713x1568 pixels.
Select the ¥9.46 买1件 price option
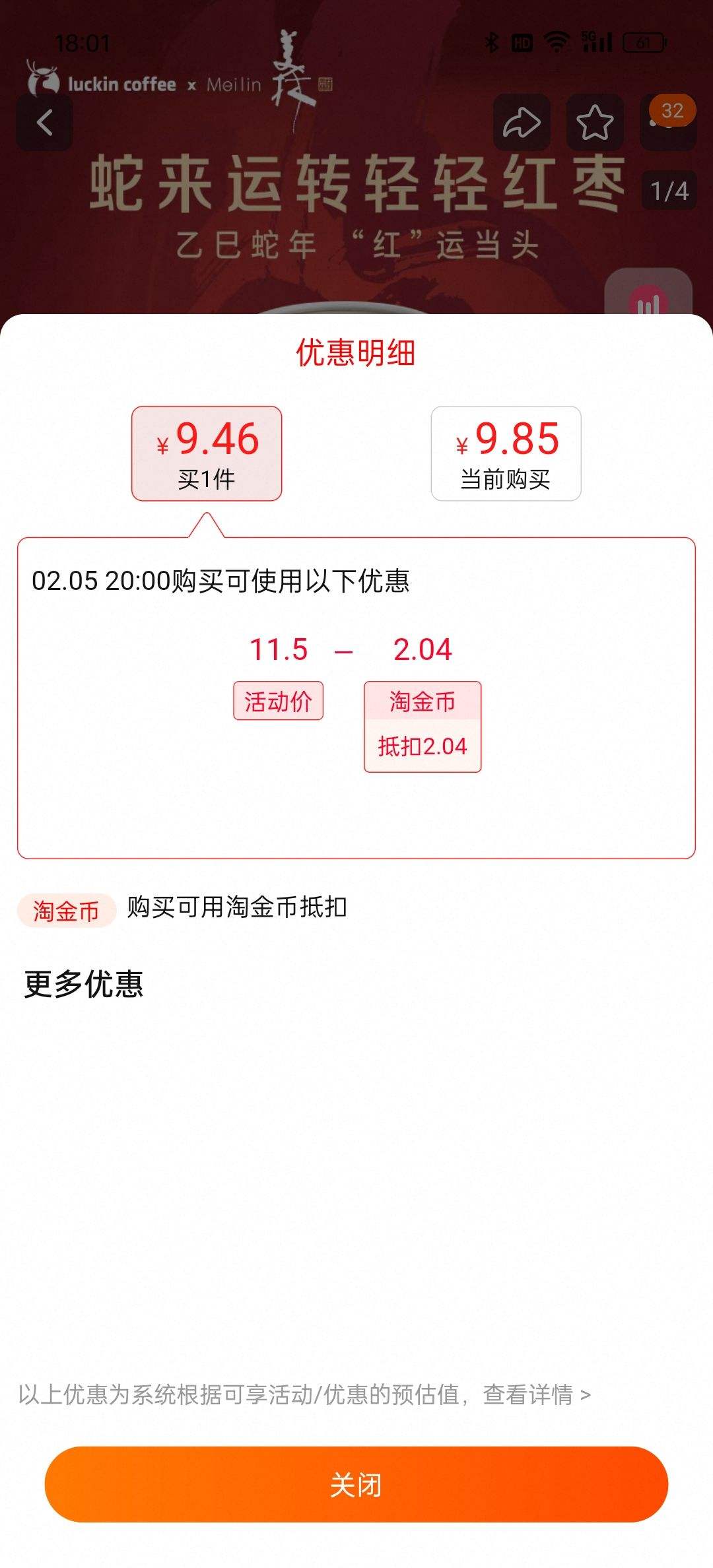(x=207, y=453)
